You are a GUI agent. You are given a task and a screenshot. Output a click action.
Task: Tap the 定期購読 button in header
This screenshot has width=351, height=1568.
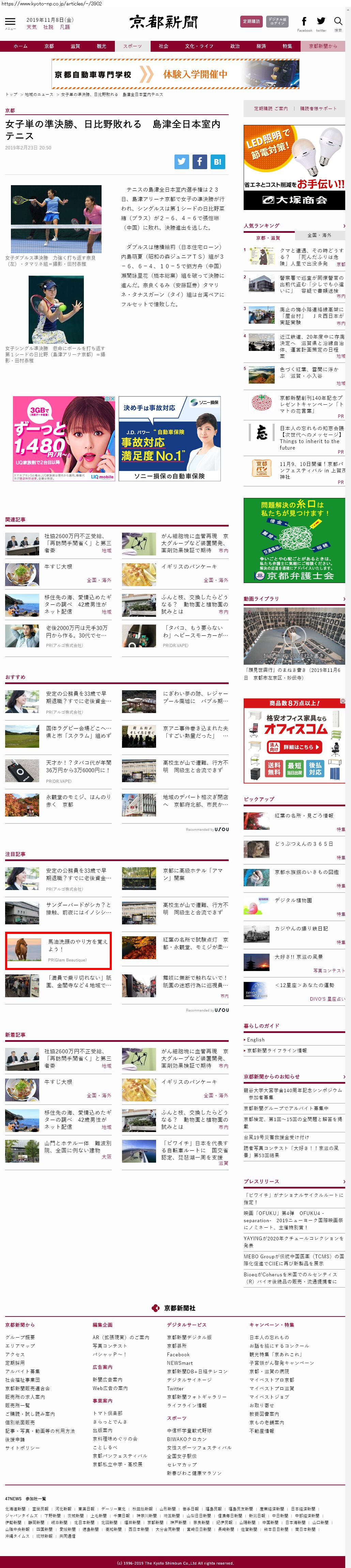tap(251, 21)
